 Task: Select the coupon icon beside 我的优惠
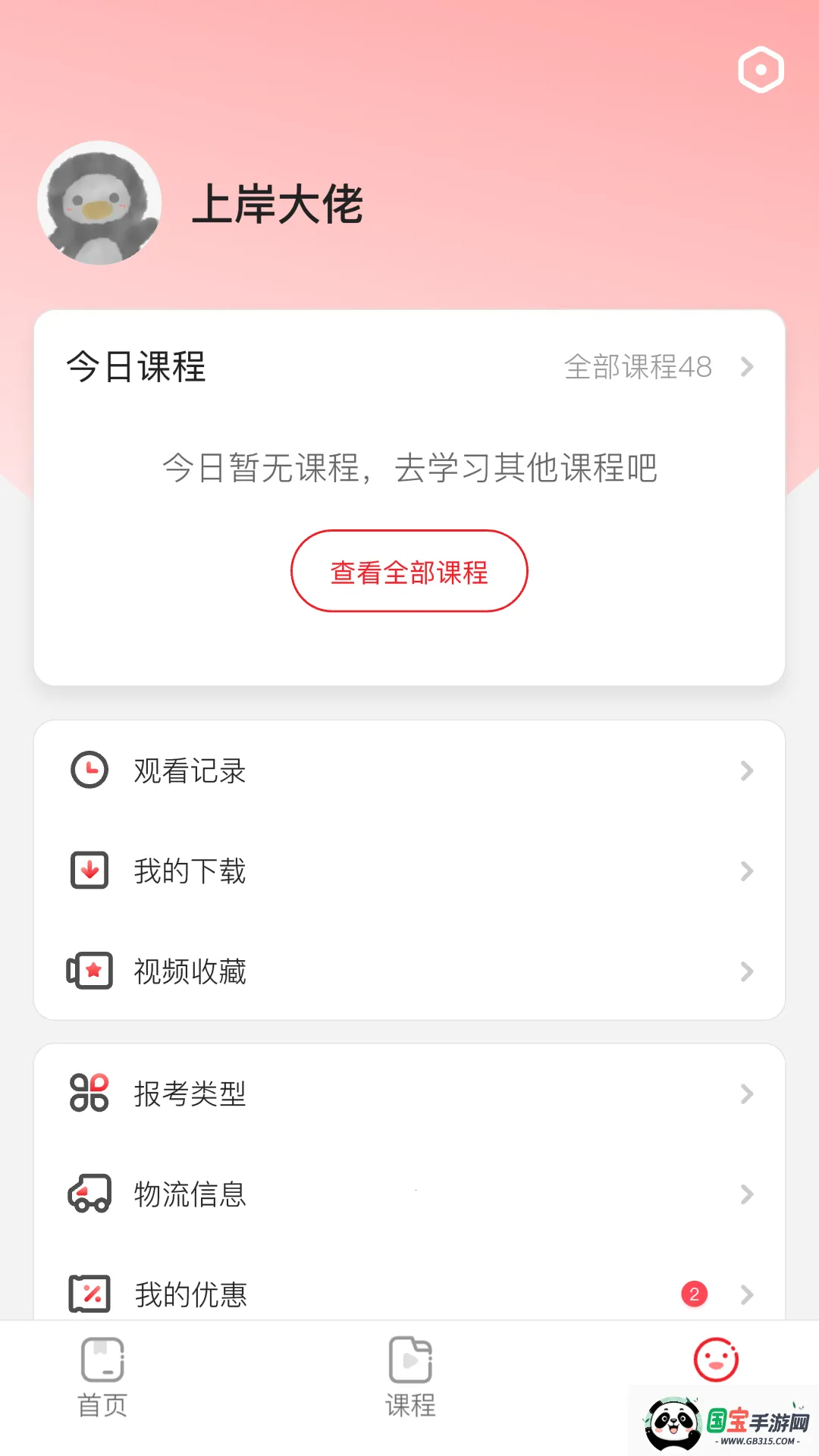(x=89, y=1294)
